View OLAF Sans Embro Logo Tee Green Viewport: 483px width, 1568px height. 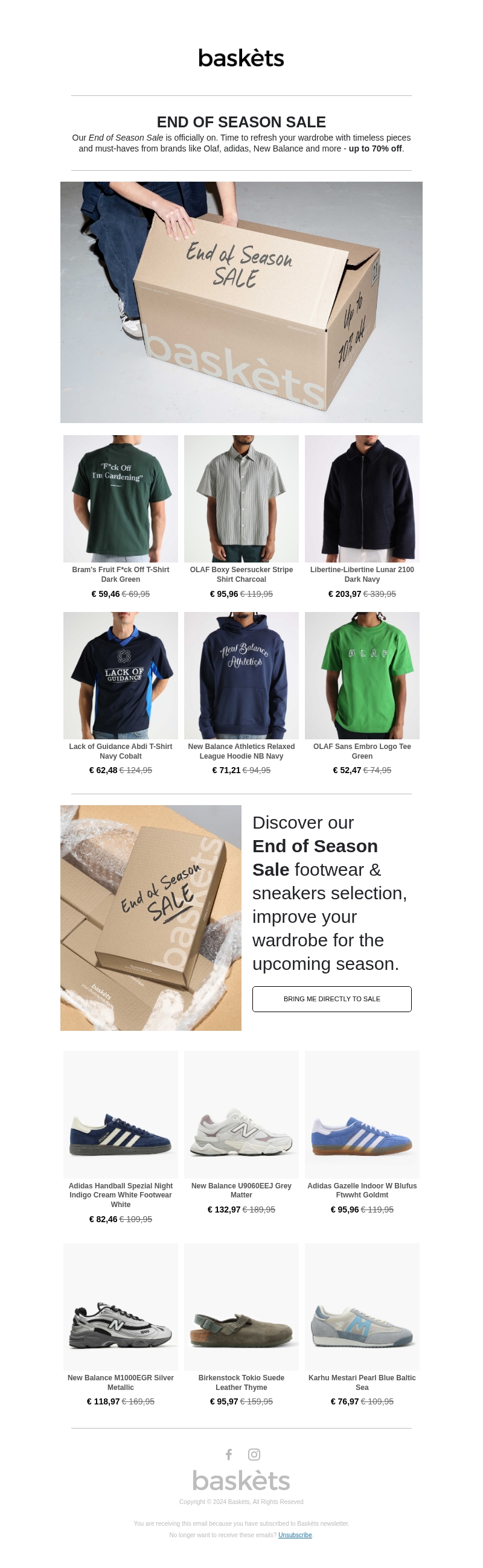362,674
